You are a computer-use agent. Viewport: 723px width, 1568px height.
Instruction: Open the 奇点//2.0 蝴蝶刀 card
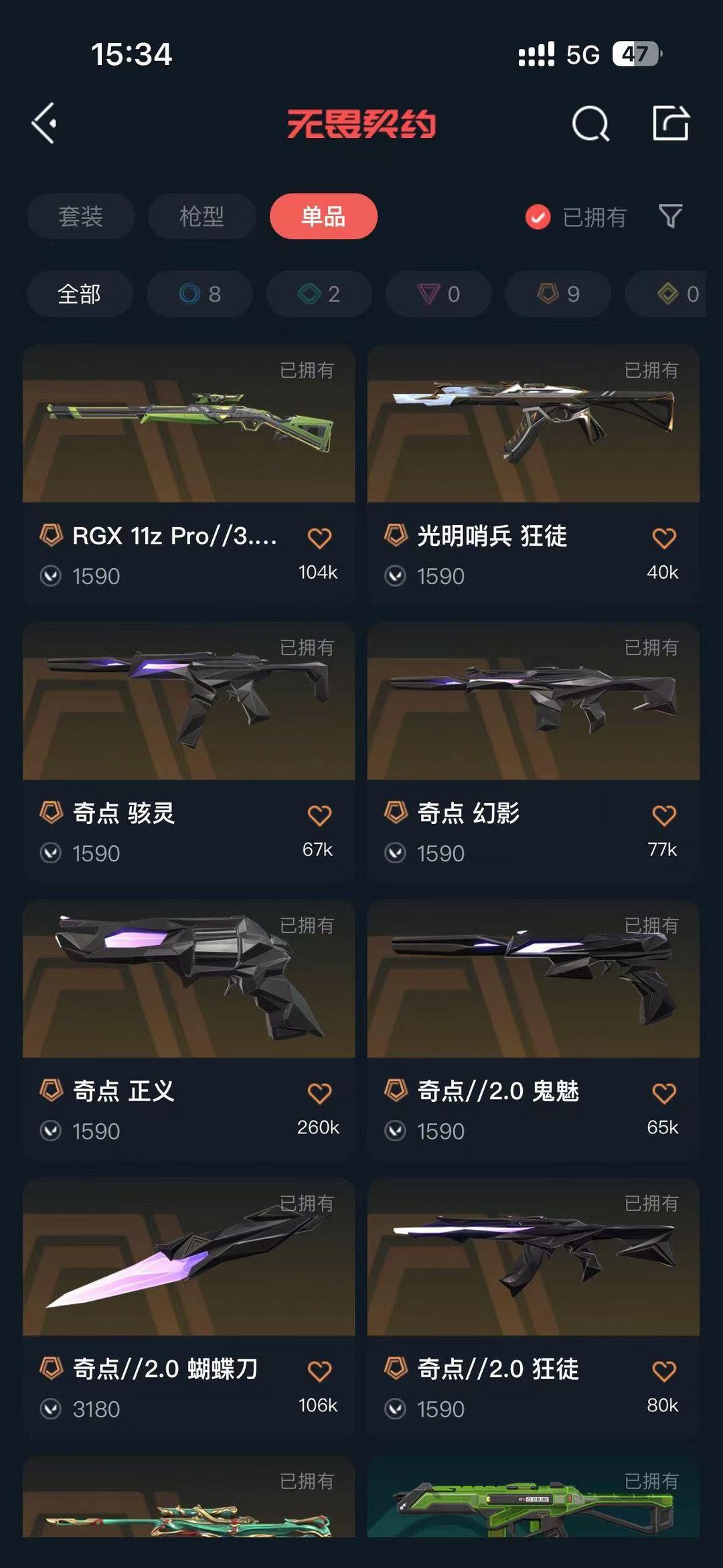point(189,1309)
